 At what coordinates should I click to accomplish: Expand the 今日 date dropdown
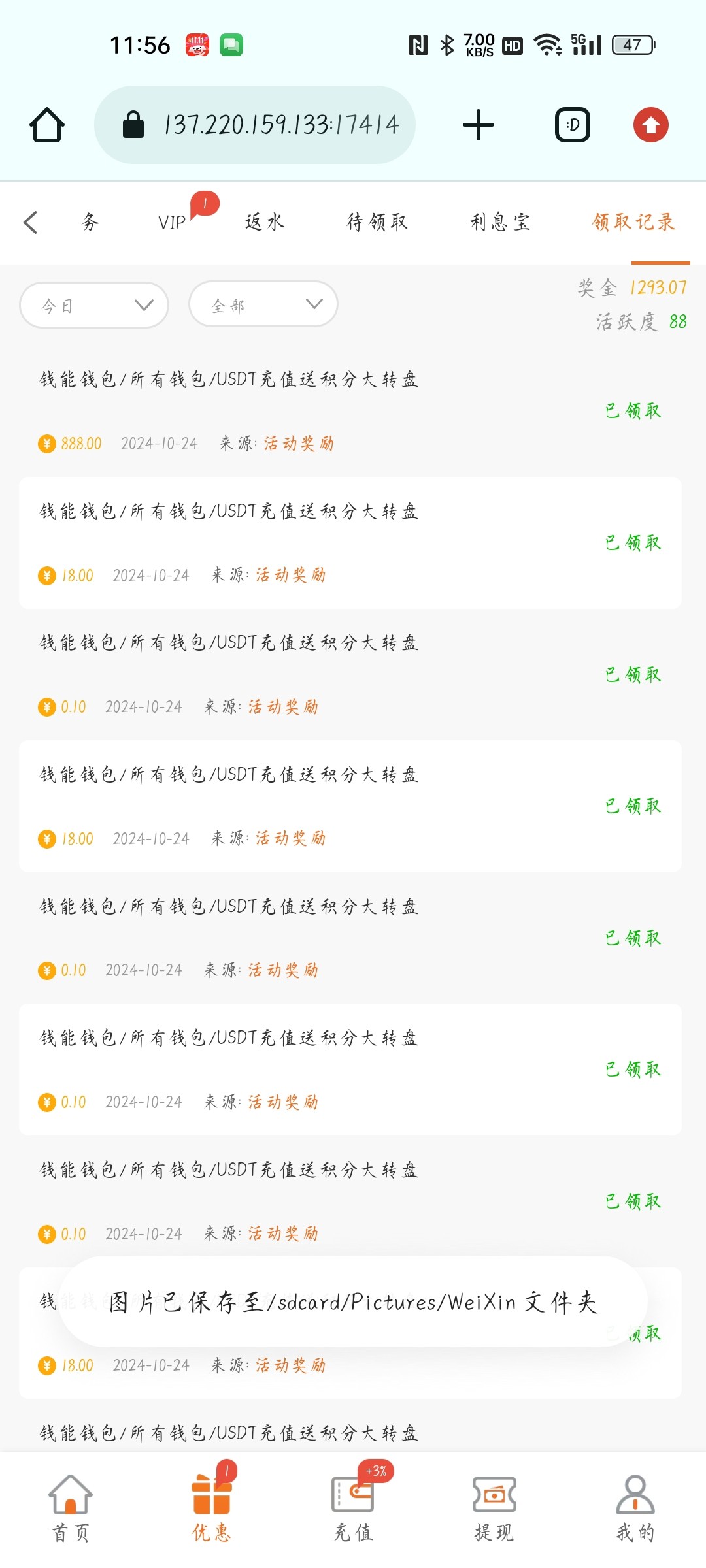pos(95,305)
